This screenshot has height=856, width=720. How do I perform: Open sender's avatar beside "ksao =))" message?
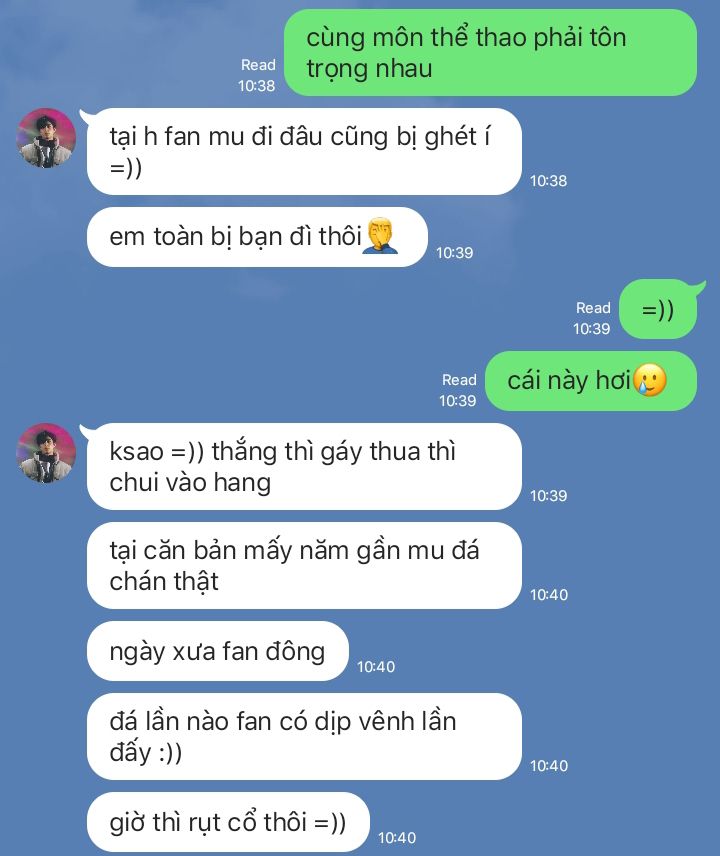(x=47, y=453)
